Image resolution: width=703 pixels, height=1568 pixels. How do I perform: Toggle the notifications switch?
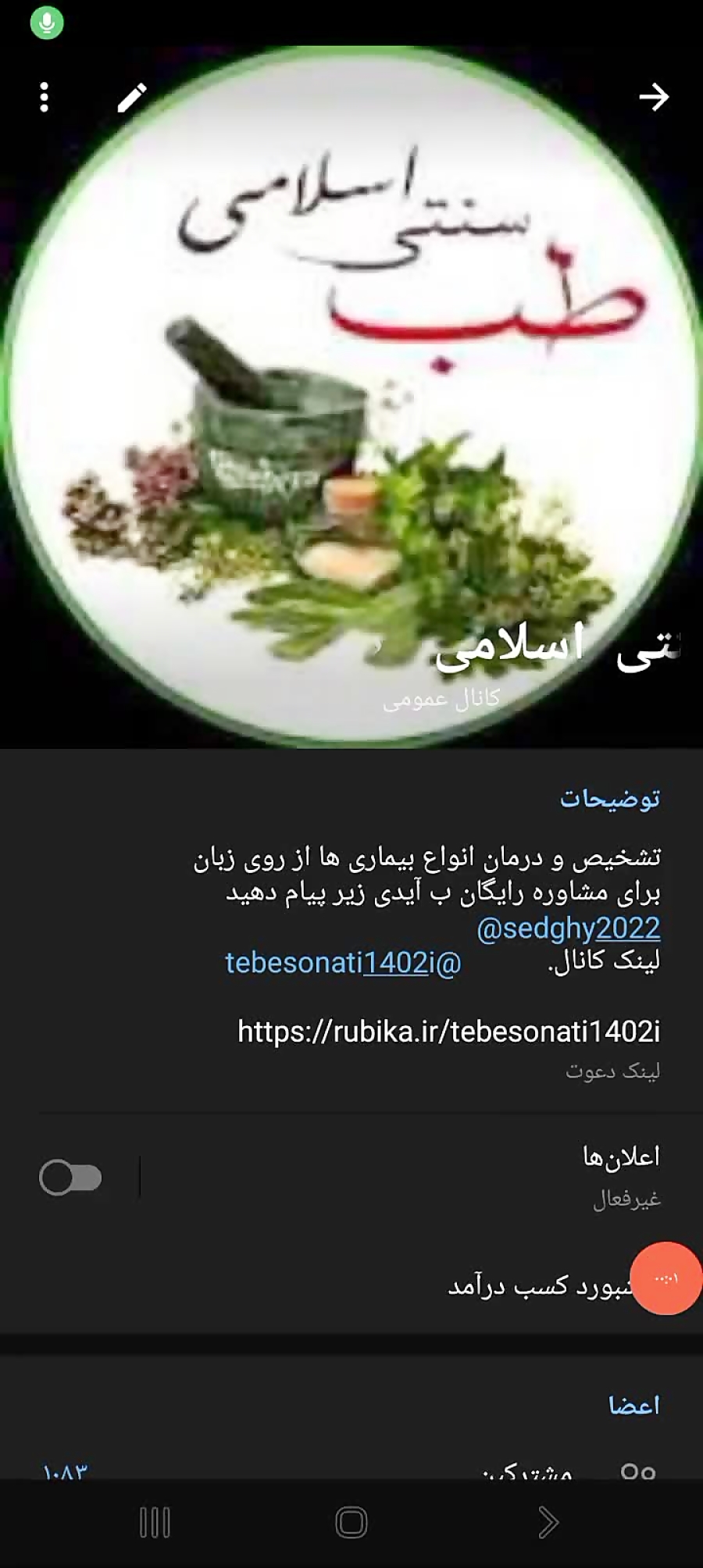pos(70,1178)
